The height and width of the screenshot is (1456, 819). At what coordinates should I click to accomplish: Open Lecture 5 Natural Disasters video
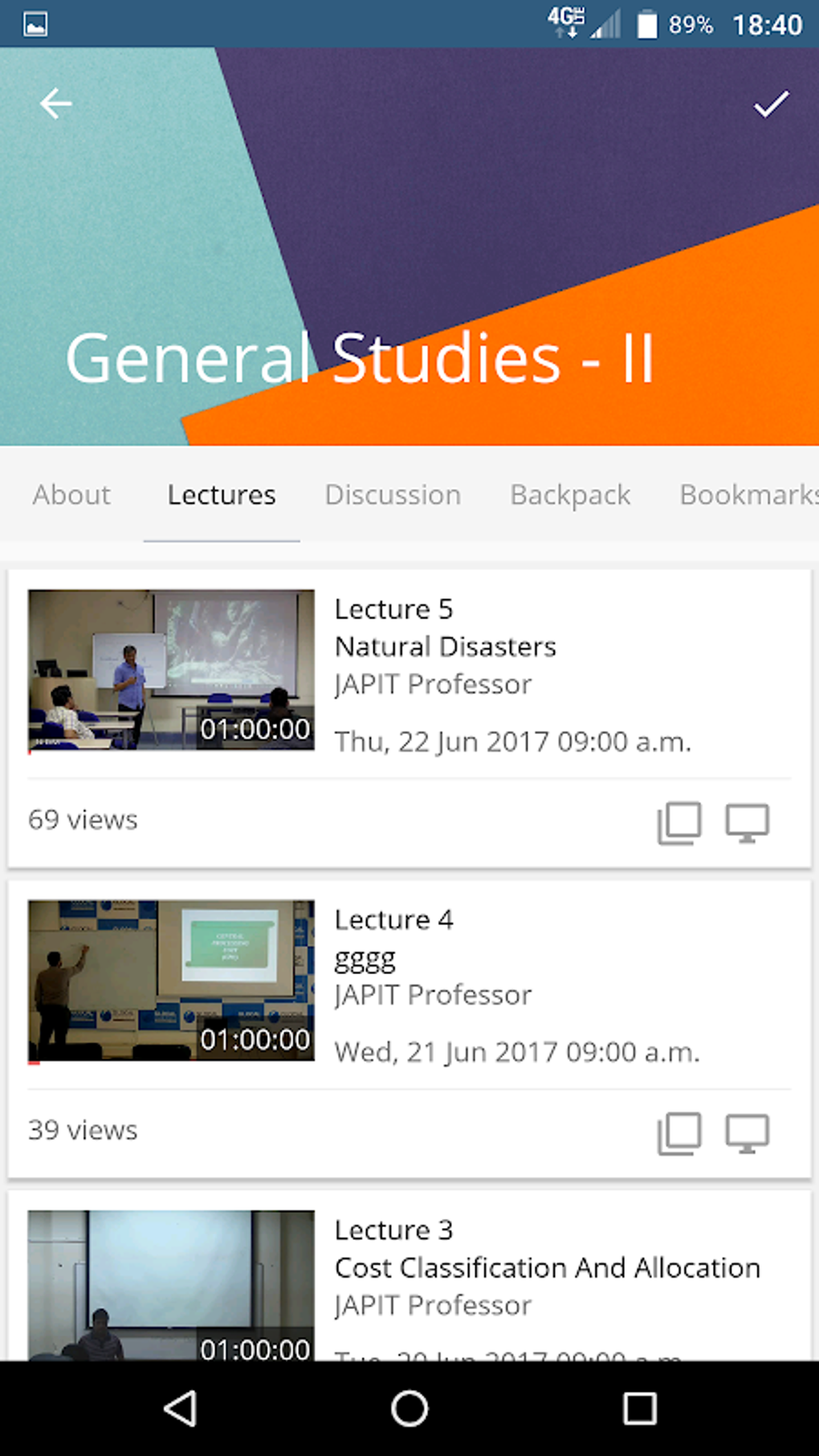coord(171,670)
